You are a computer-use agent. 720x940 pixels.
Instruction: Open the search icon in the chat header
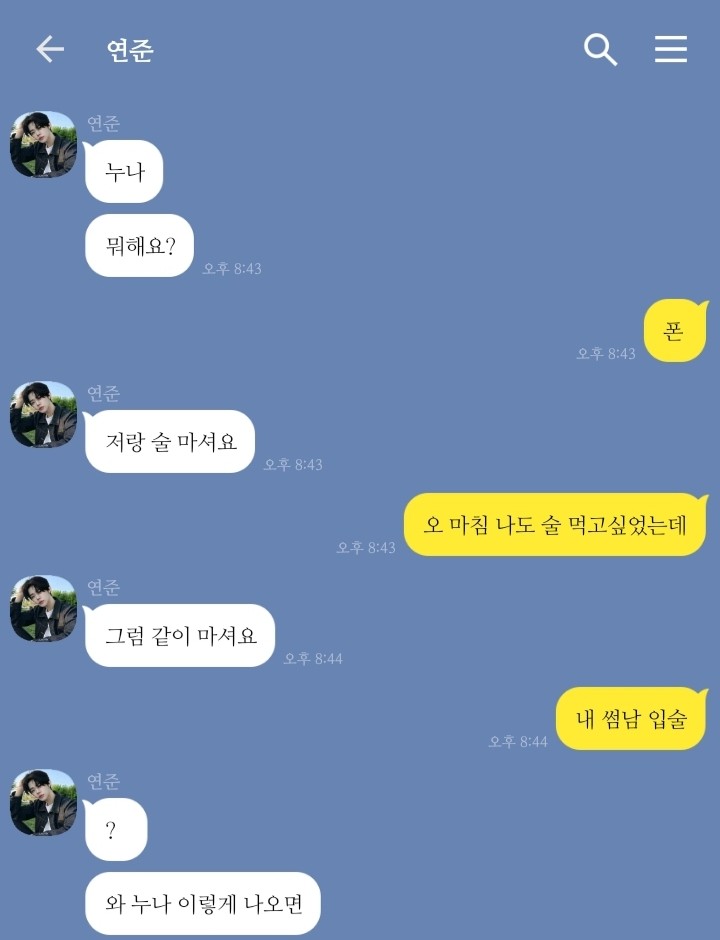click(599, 48)
